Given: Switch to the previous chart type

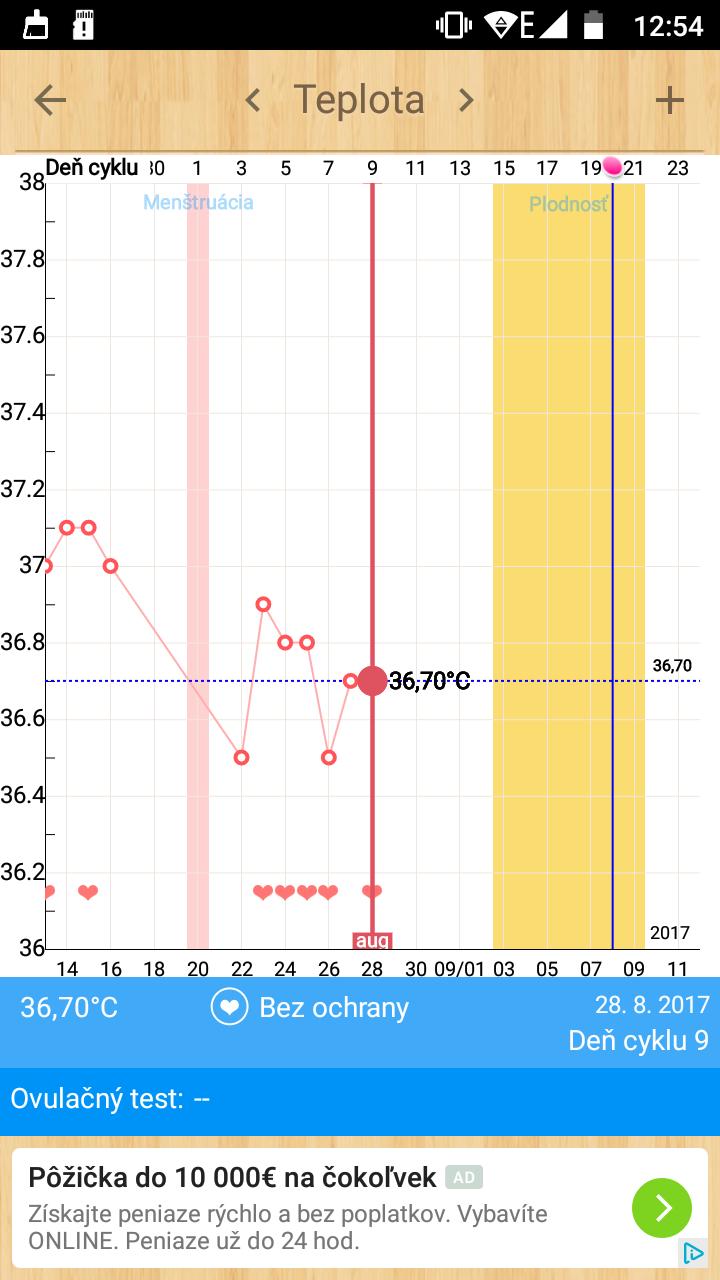Looking at the screenshot, I should click(253, 100).
